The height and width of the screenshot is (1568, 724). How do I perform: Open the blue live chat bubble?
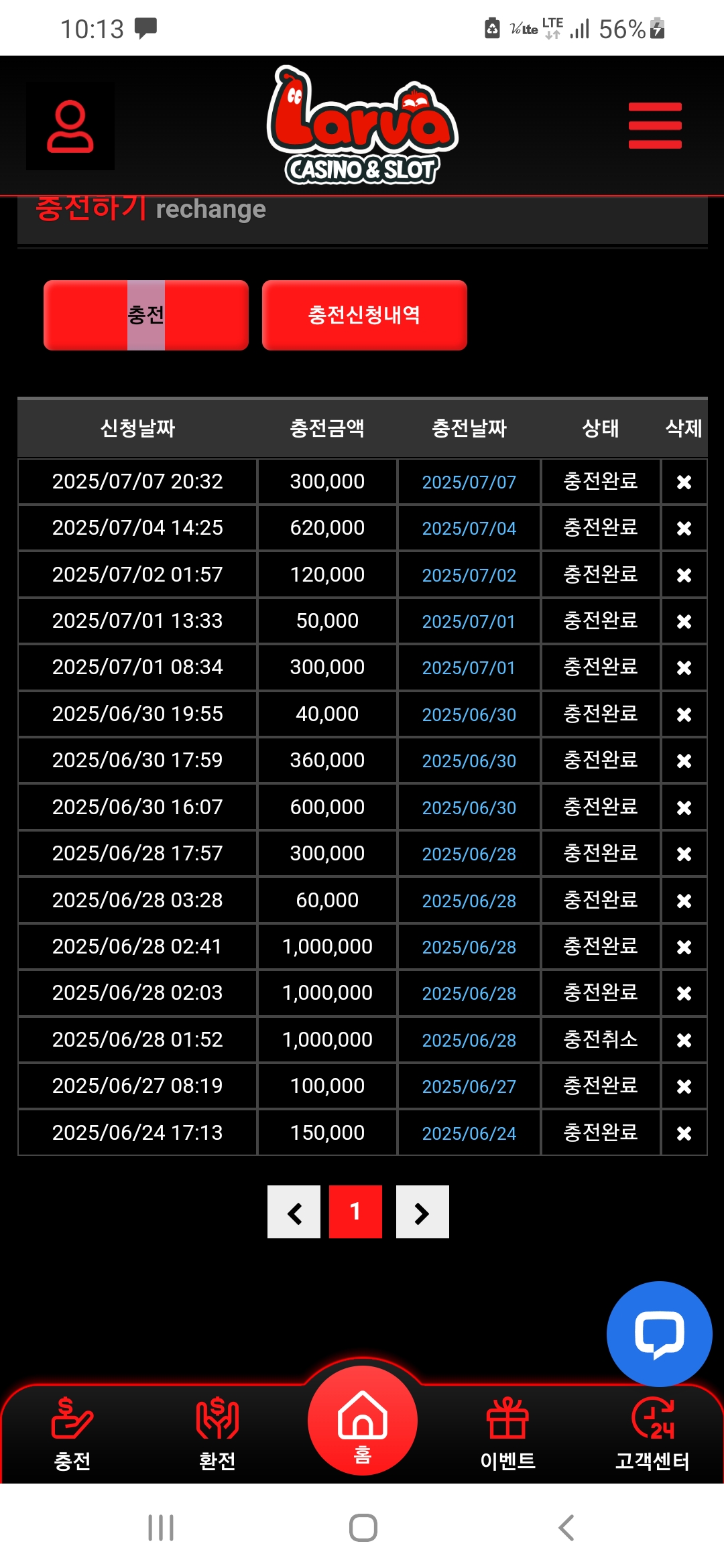pos(659,1333)
